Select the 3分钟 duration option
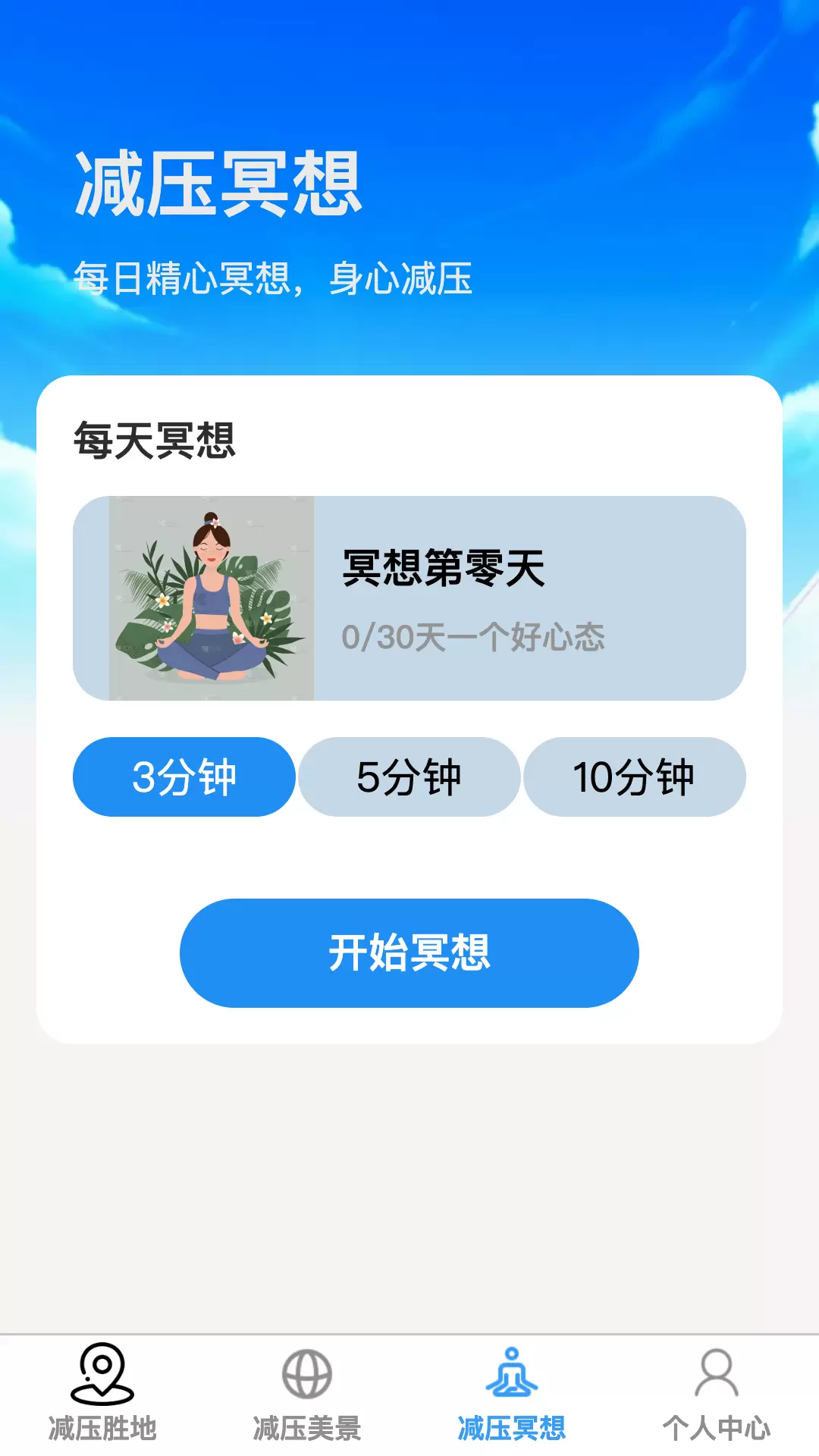The width and height of the screenshot is (819, 1456). 184,777
